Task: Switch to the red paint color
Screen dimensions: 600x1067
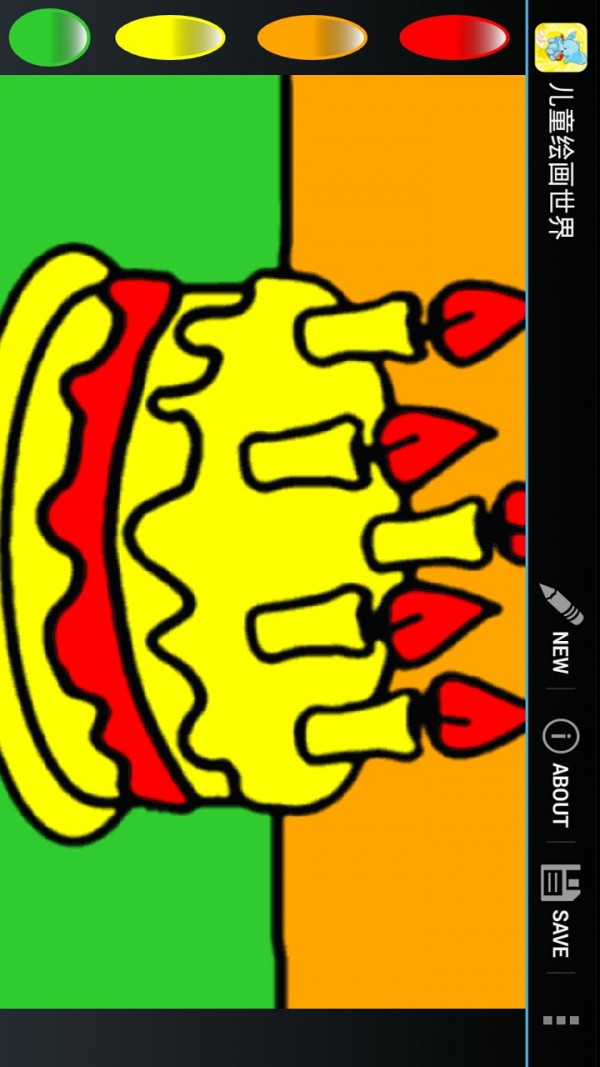Action: click(454, 37)
